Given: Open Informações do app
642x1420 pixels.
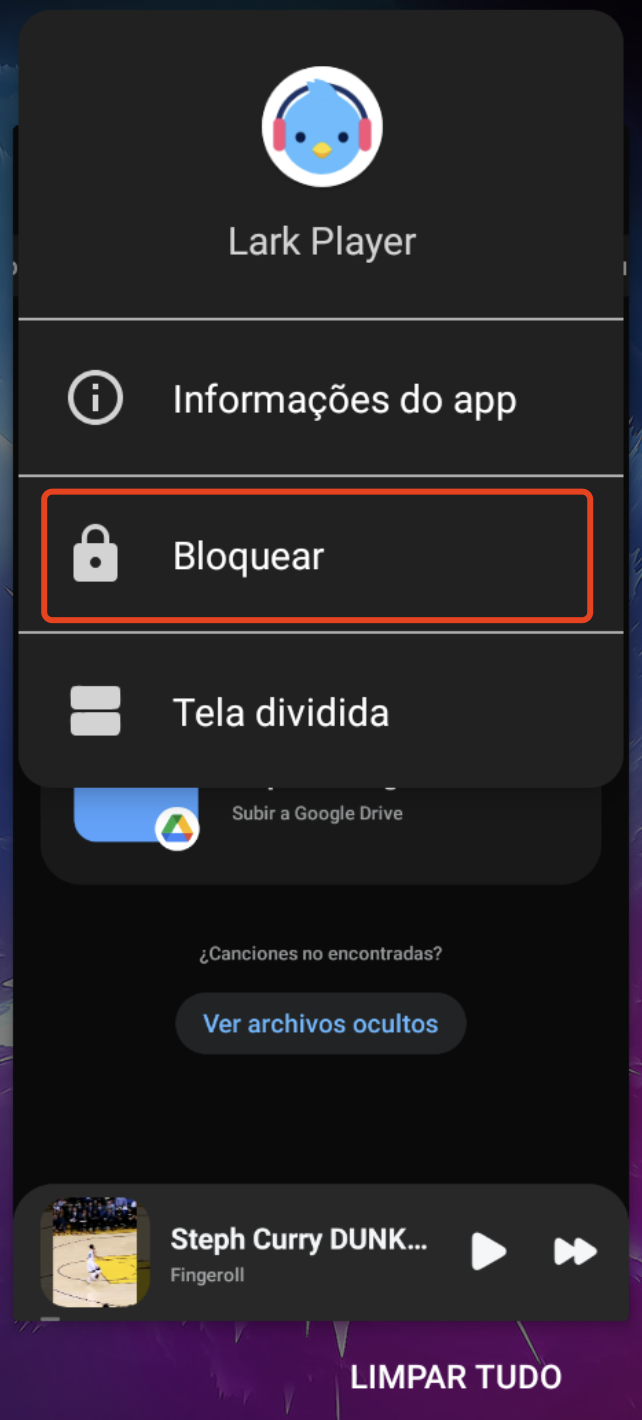Looking at the screenshot, I should click(x=320, y=399).
